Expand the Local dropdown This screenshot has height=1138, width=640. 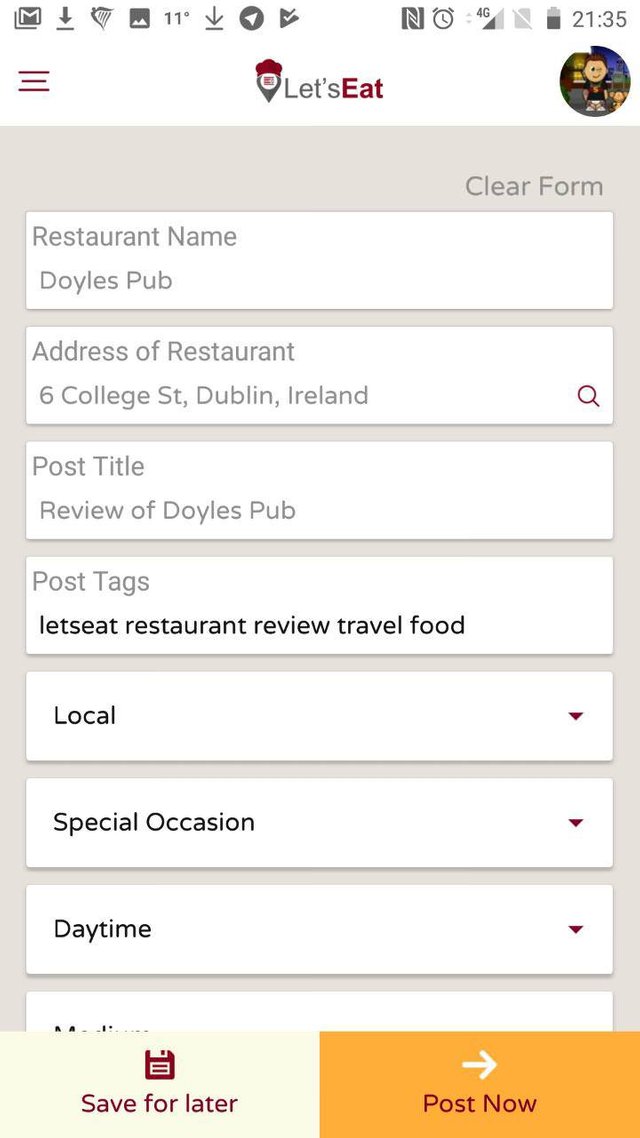[319, 716]
